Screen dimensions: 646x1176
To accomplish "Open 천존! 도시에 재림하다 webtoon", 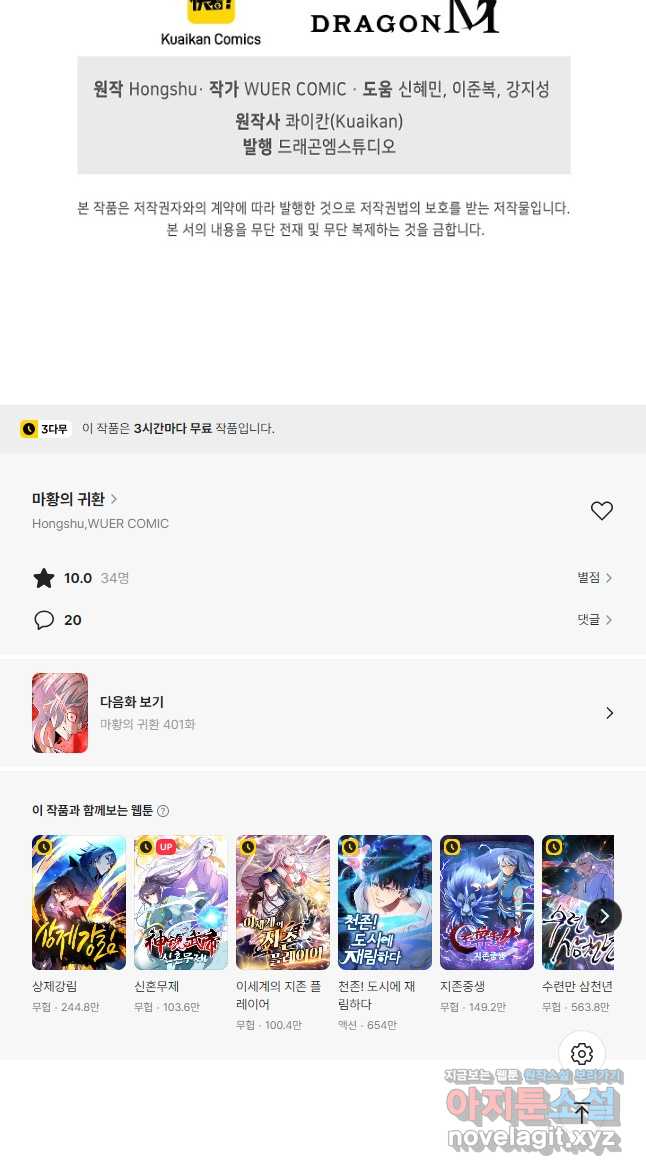I will tap(385, 903).
